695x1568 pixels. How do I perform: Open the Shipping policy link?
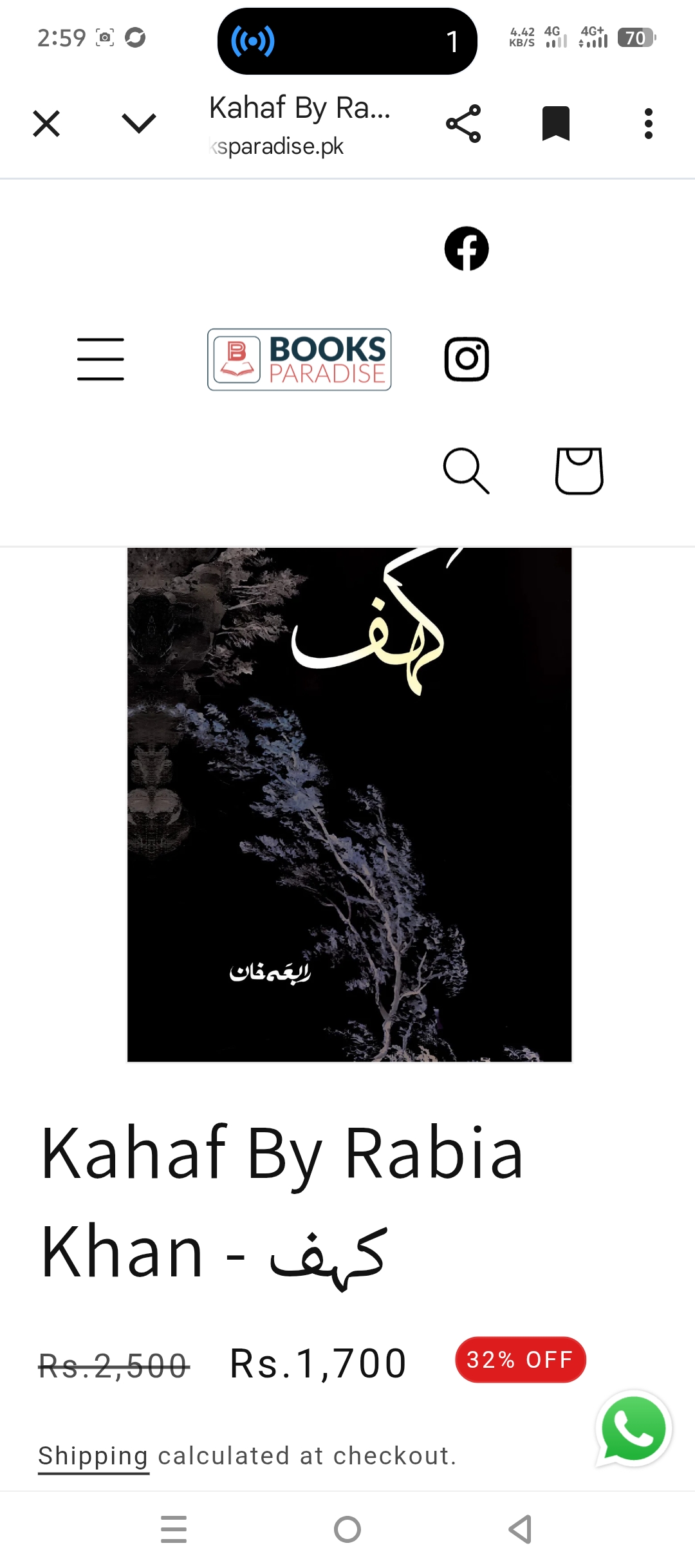point(93,1456)
